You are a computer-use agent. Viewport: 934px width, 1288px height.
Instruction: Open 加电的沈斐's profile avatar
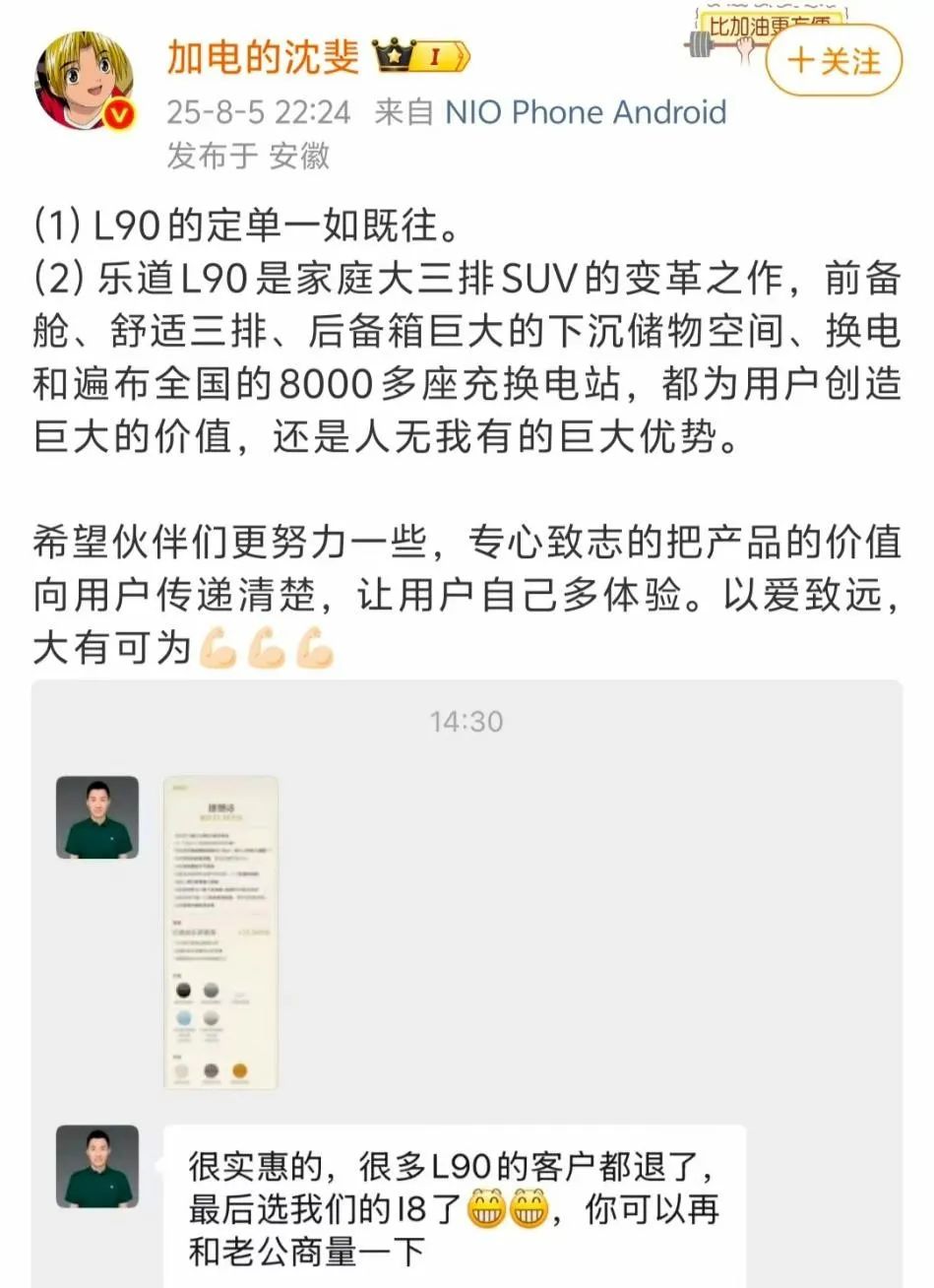click(x=83, y=80)
